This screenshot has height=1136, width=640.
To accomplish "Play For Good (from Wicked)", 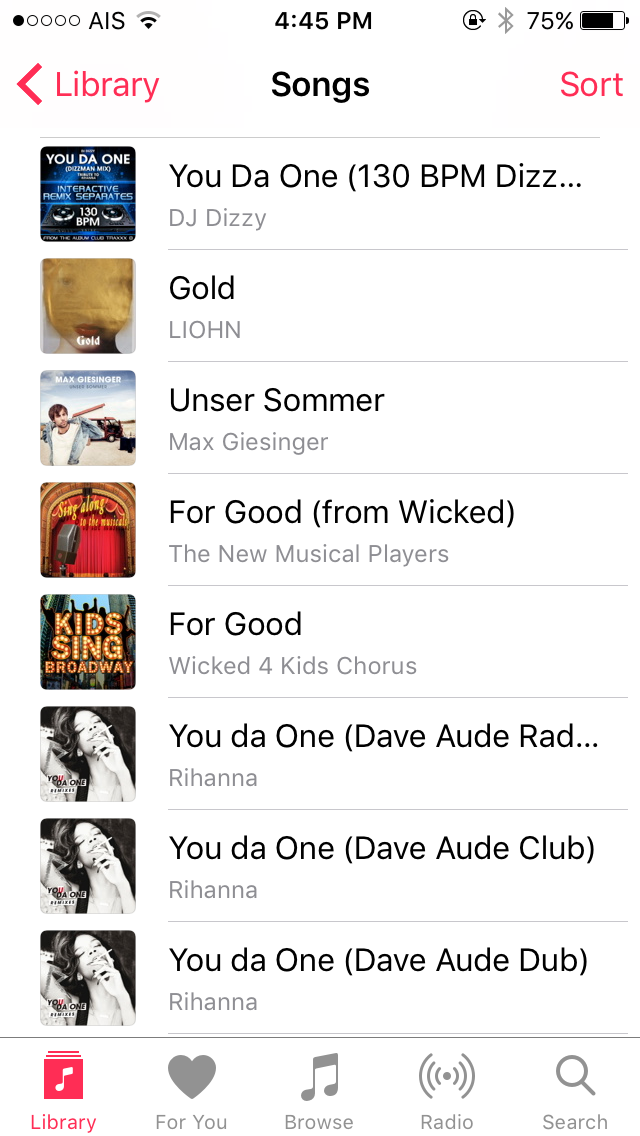I will pos(374,530).
